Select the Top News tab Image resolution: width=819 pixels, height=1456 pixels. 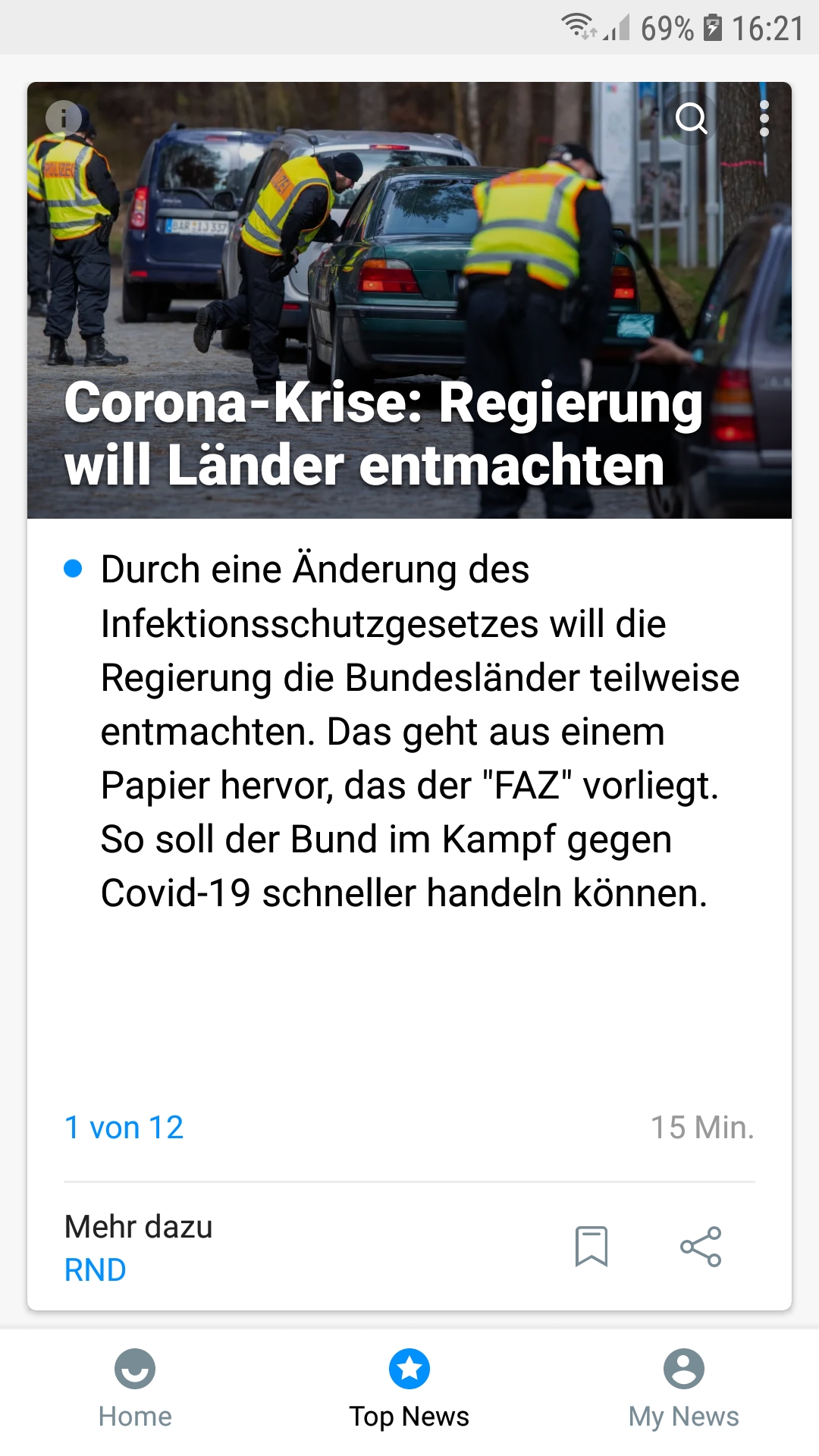tap(409, 1389)
